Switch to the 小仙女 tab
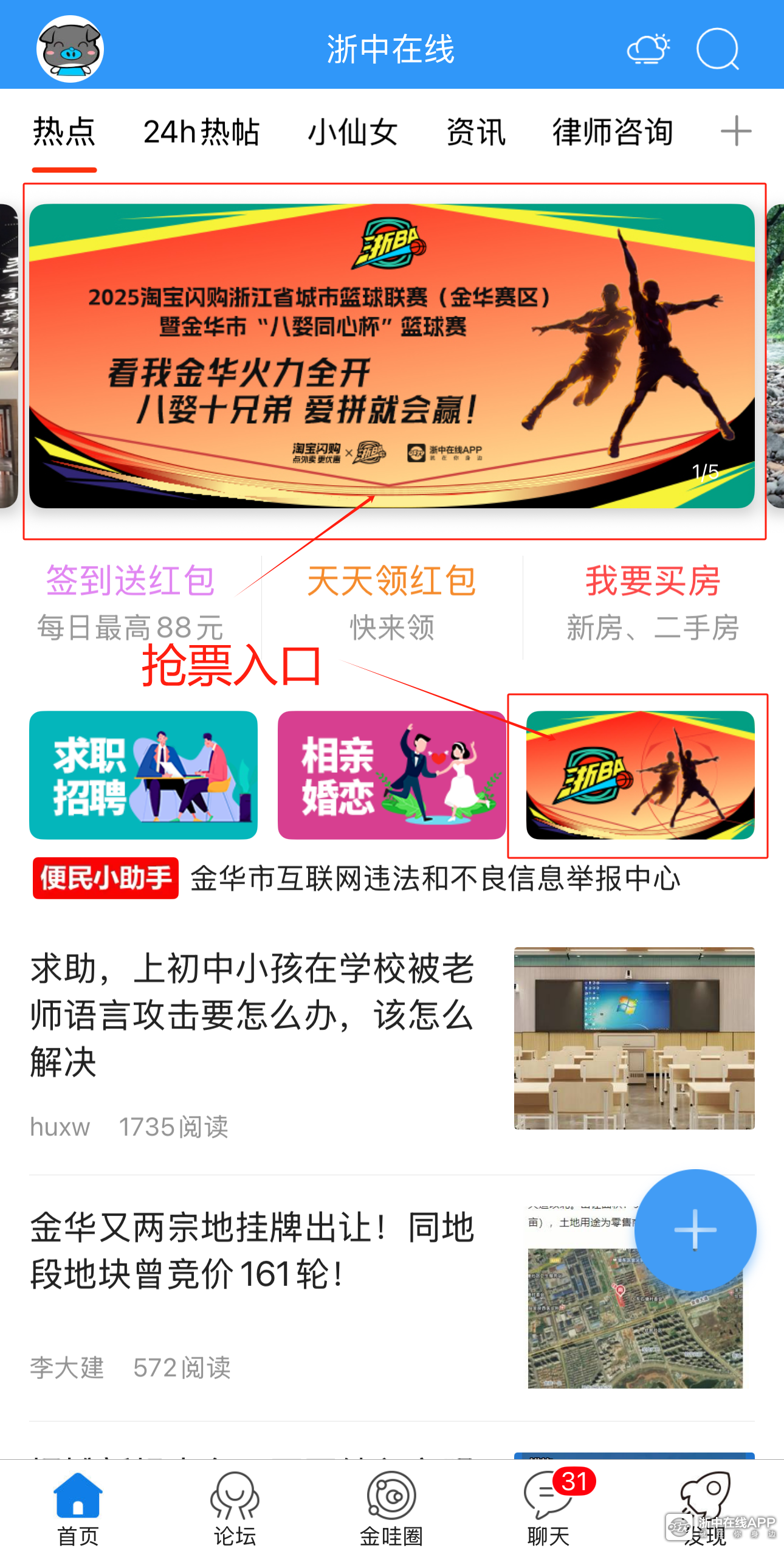The height and width of the screenshot is (1551, 784). [352, 132]
